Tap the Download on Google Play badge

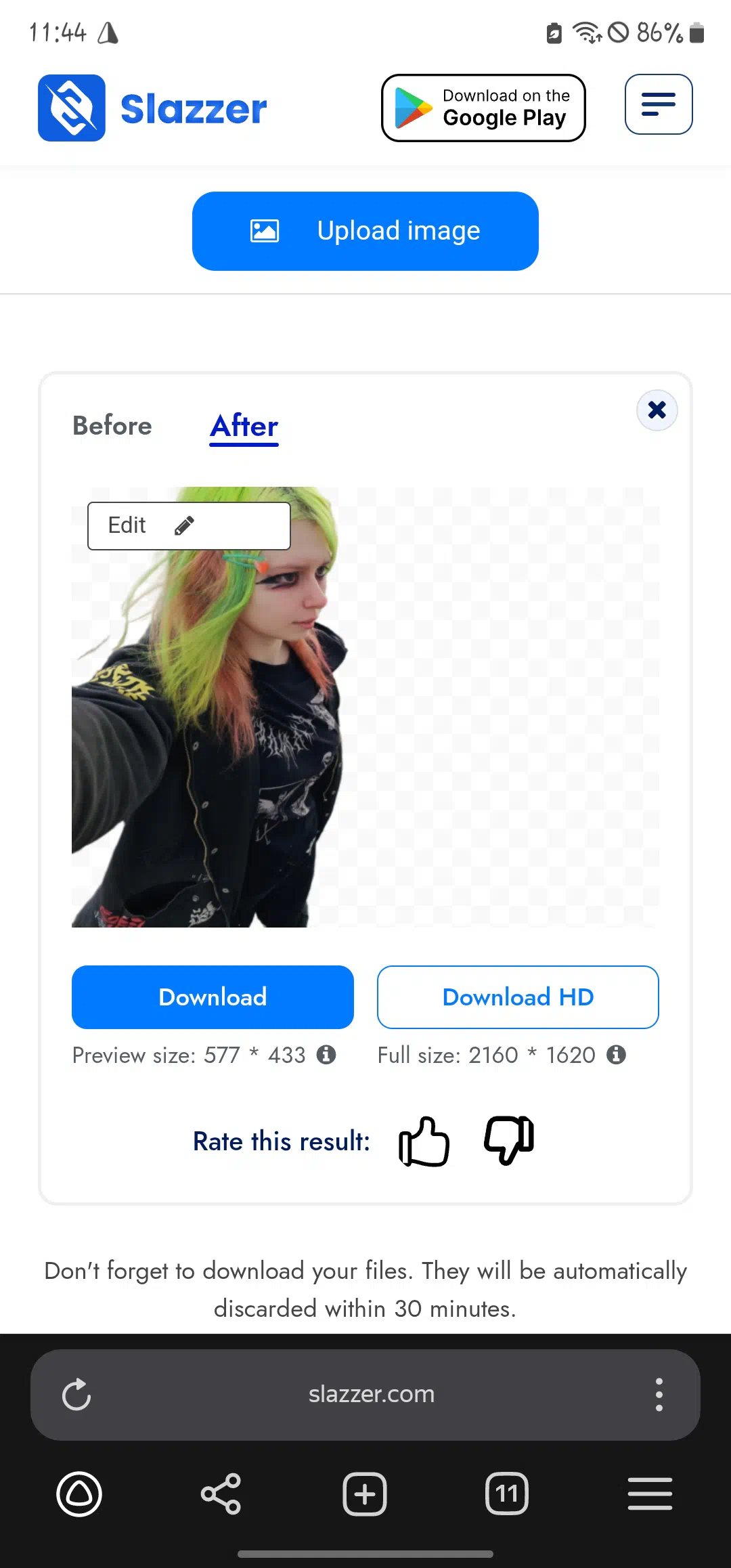[x=483, y=108]
